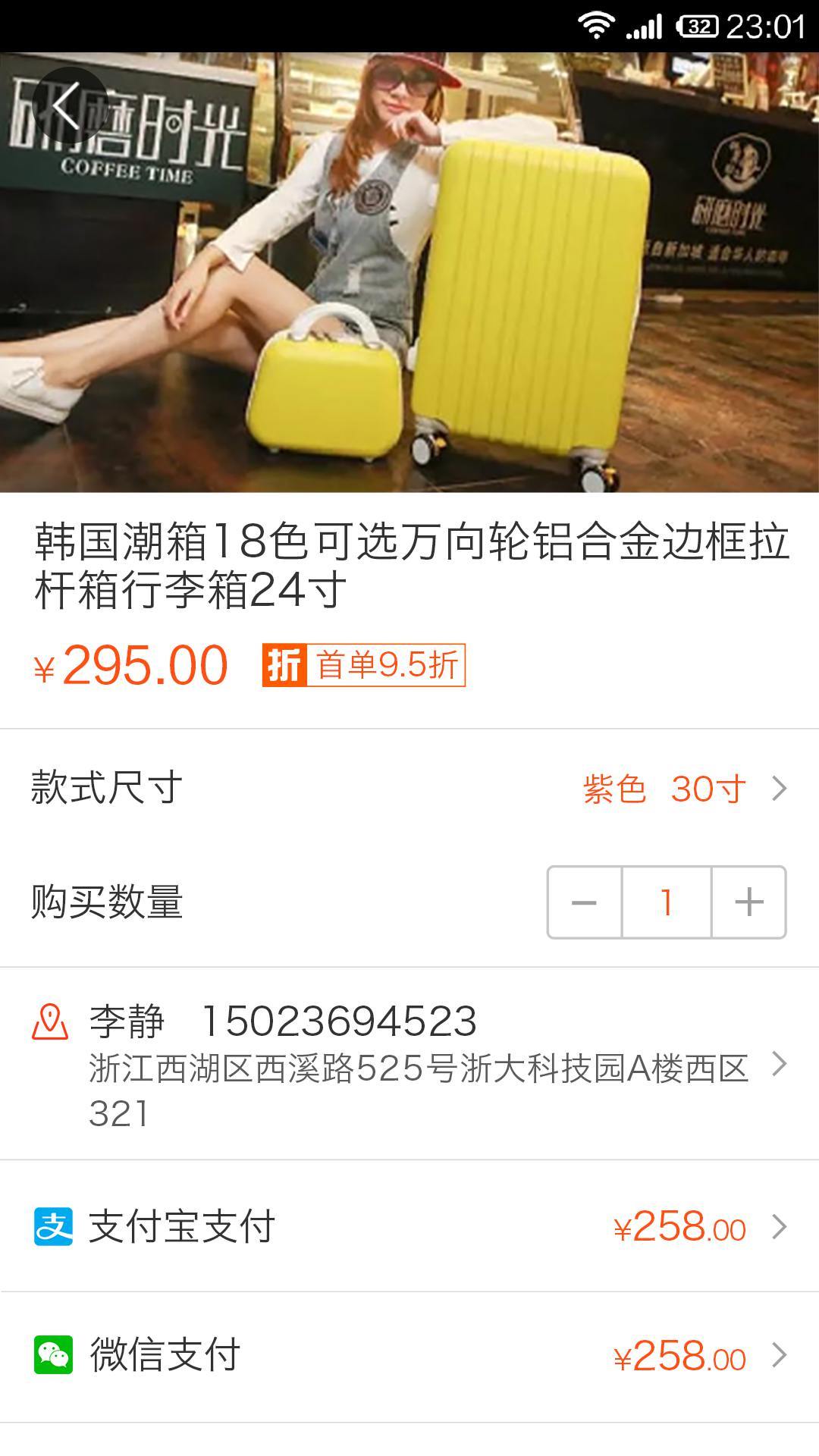Decrease purchase quantity with minus button
The height and width of the screenshot is (1456, 819).
pyautogui.click(x=585, y=902)
